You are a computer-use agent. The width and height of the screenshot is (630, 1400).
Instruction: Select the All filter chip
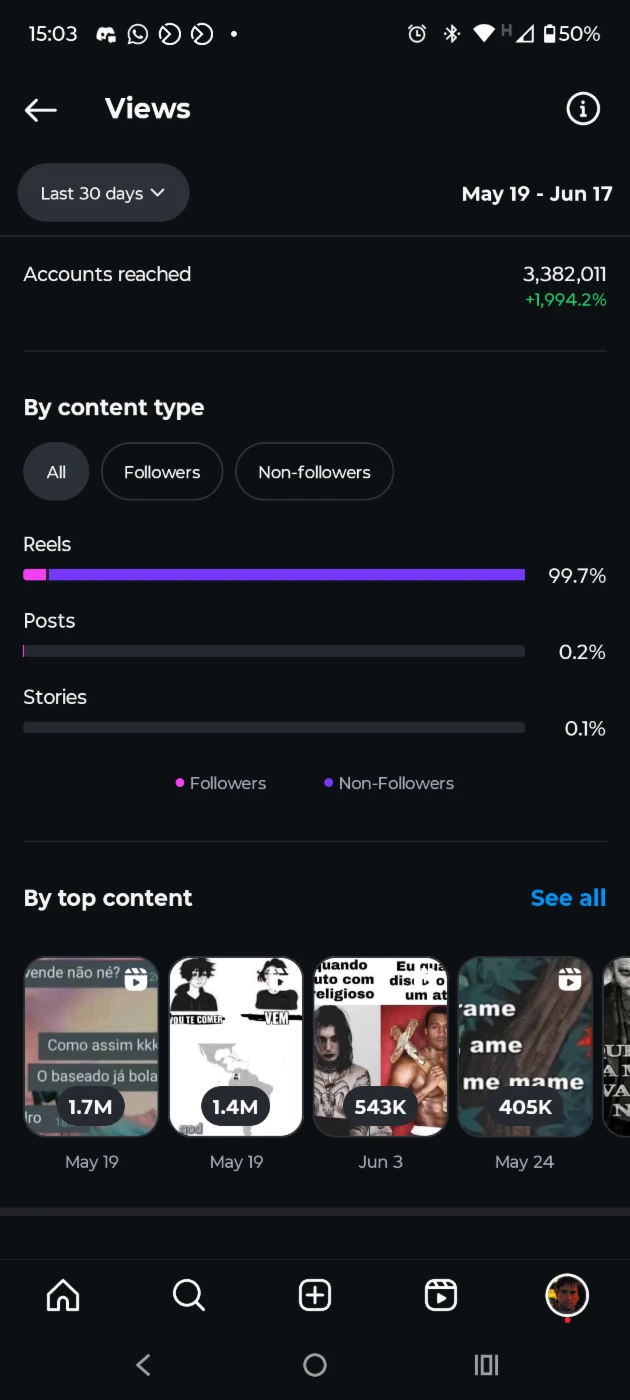tap(56, 472)
